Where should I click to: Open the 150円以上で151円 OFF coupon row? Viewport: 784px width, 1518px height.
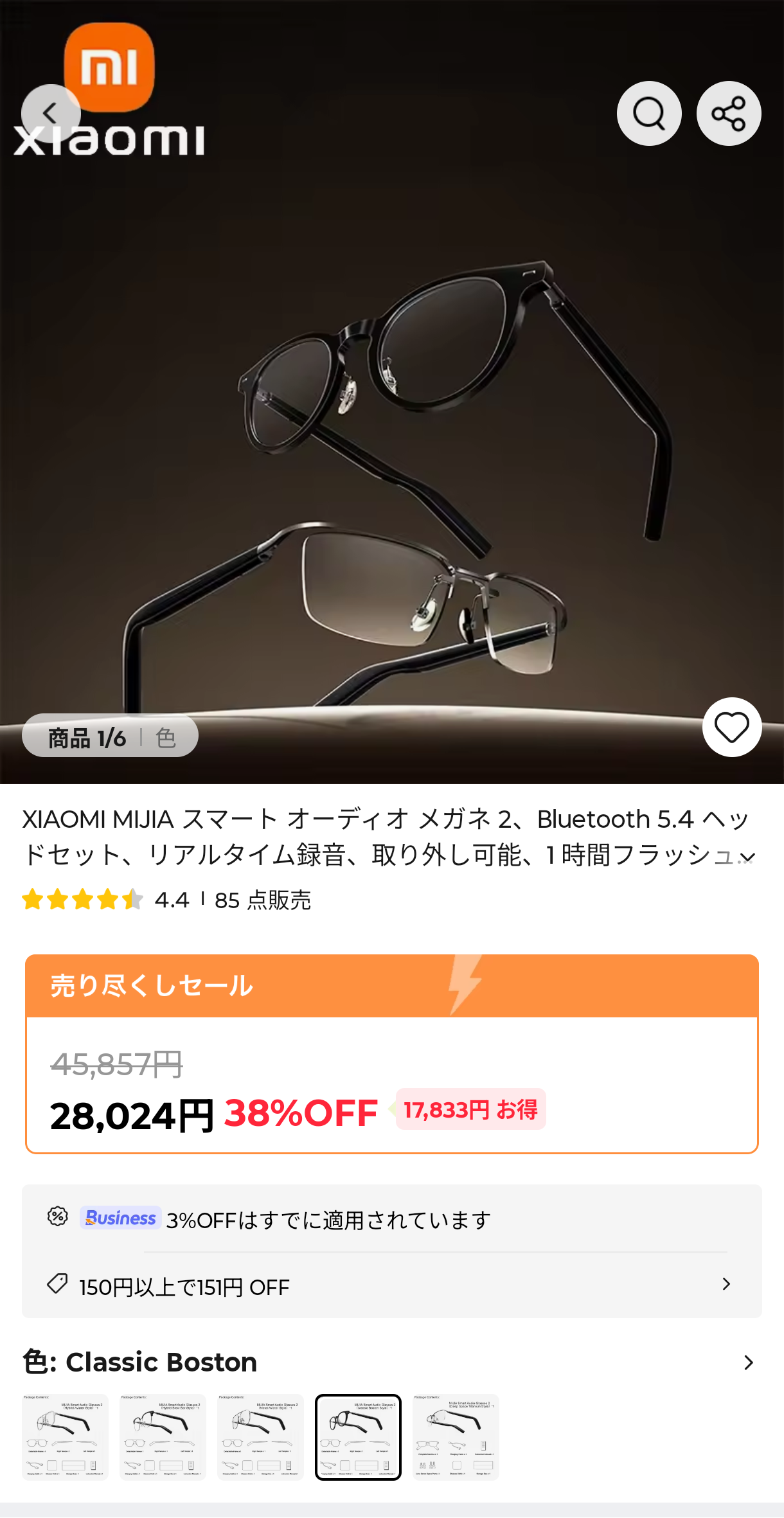(x=391, y=1287)
